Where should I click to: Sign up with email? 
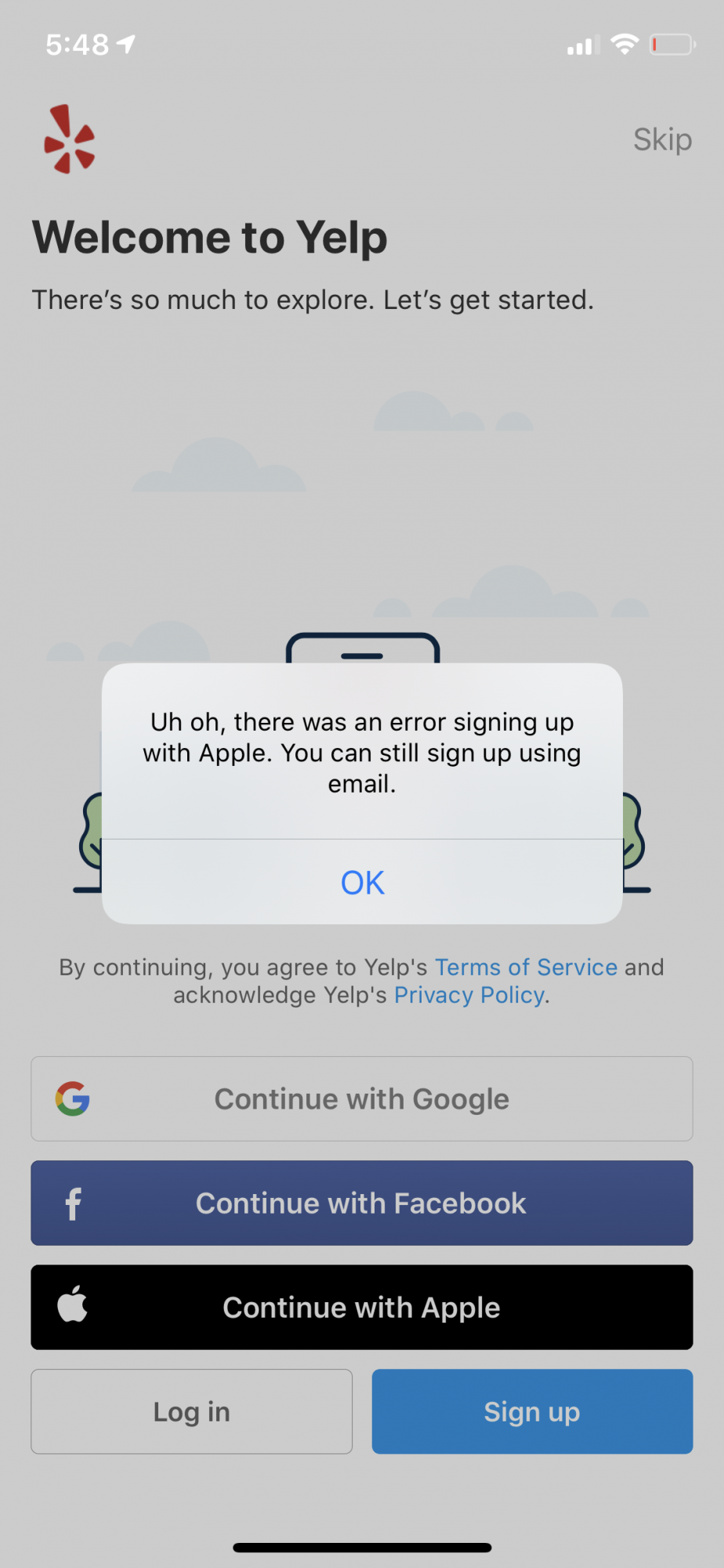click(x=532, y=1411)
